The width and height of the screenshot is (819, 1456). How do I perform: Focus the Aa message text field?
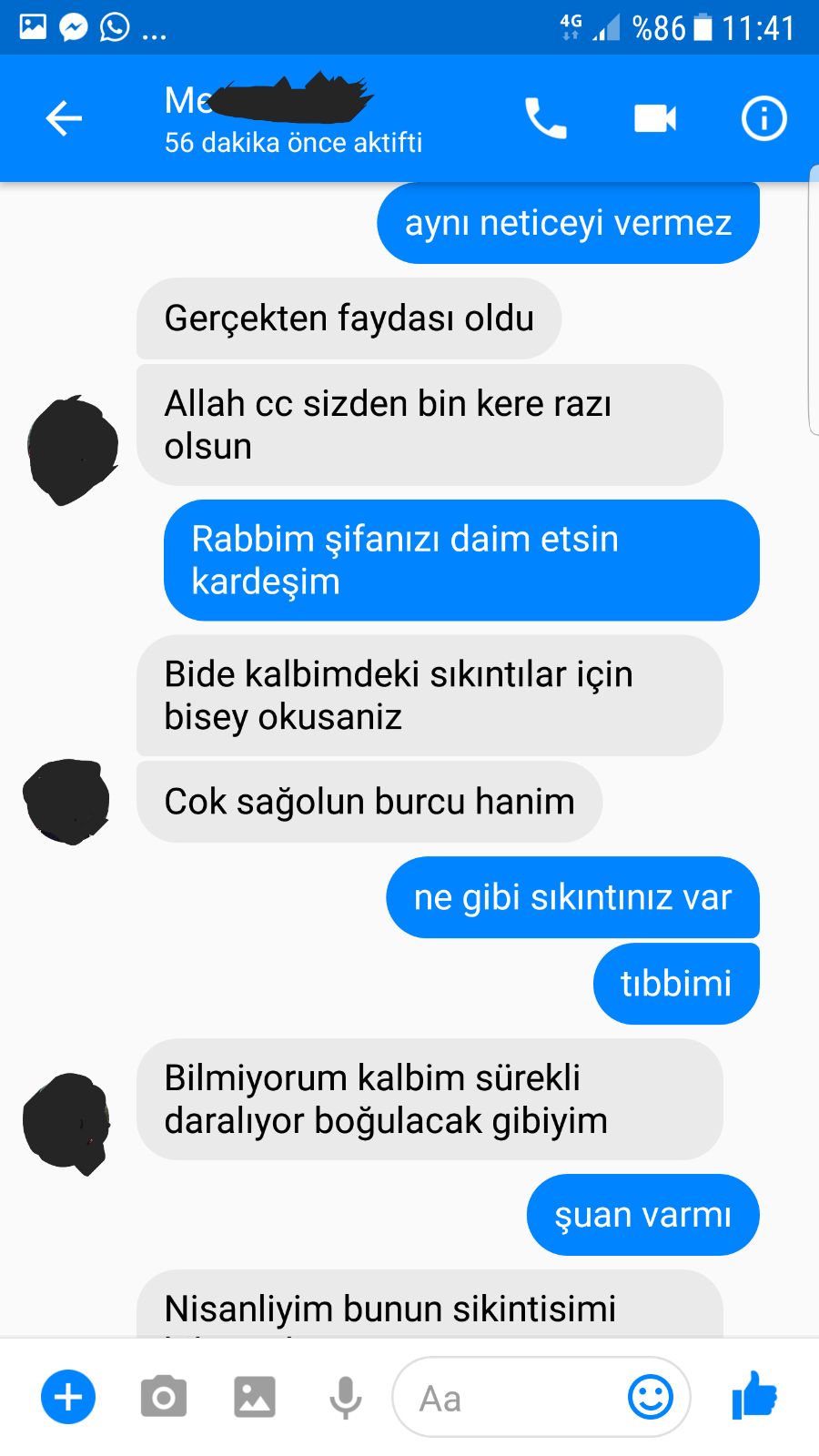point(510,1398)
